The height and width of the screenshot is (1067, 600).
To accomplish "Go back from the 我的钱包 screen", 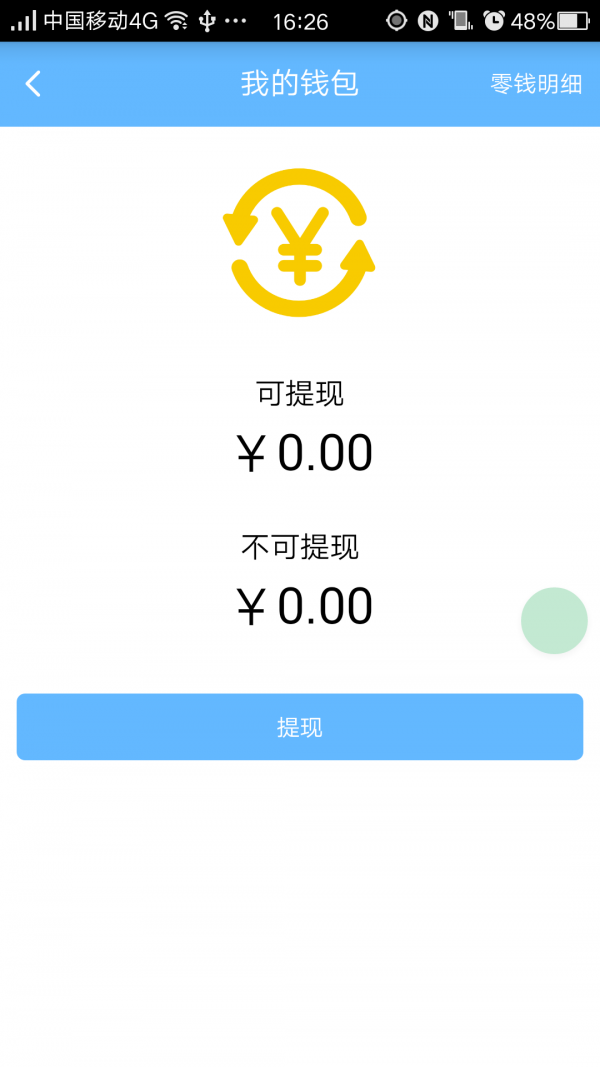I will click(x=33, y=84).
